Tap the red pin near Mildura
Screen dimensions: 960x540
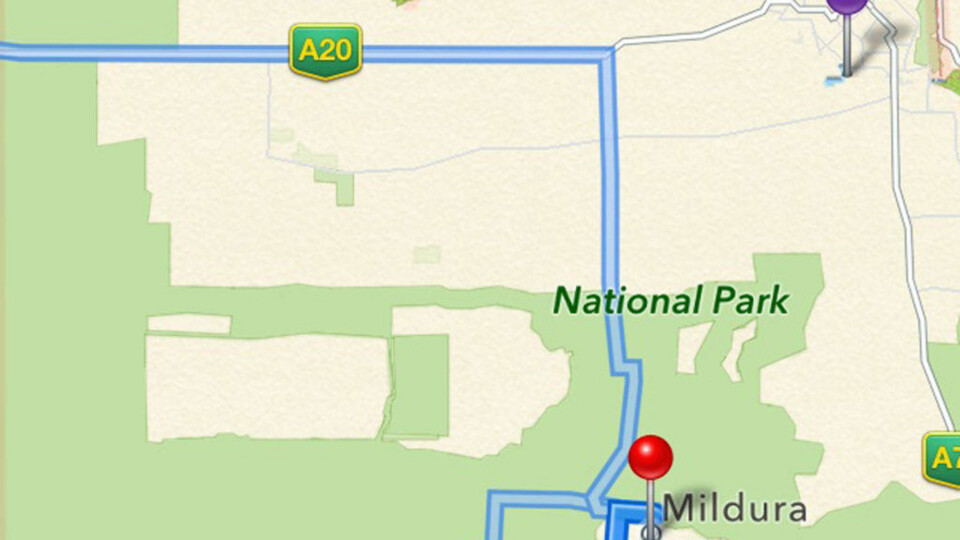coord(651,459)
